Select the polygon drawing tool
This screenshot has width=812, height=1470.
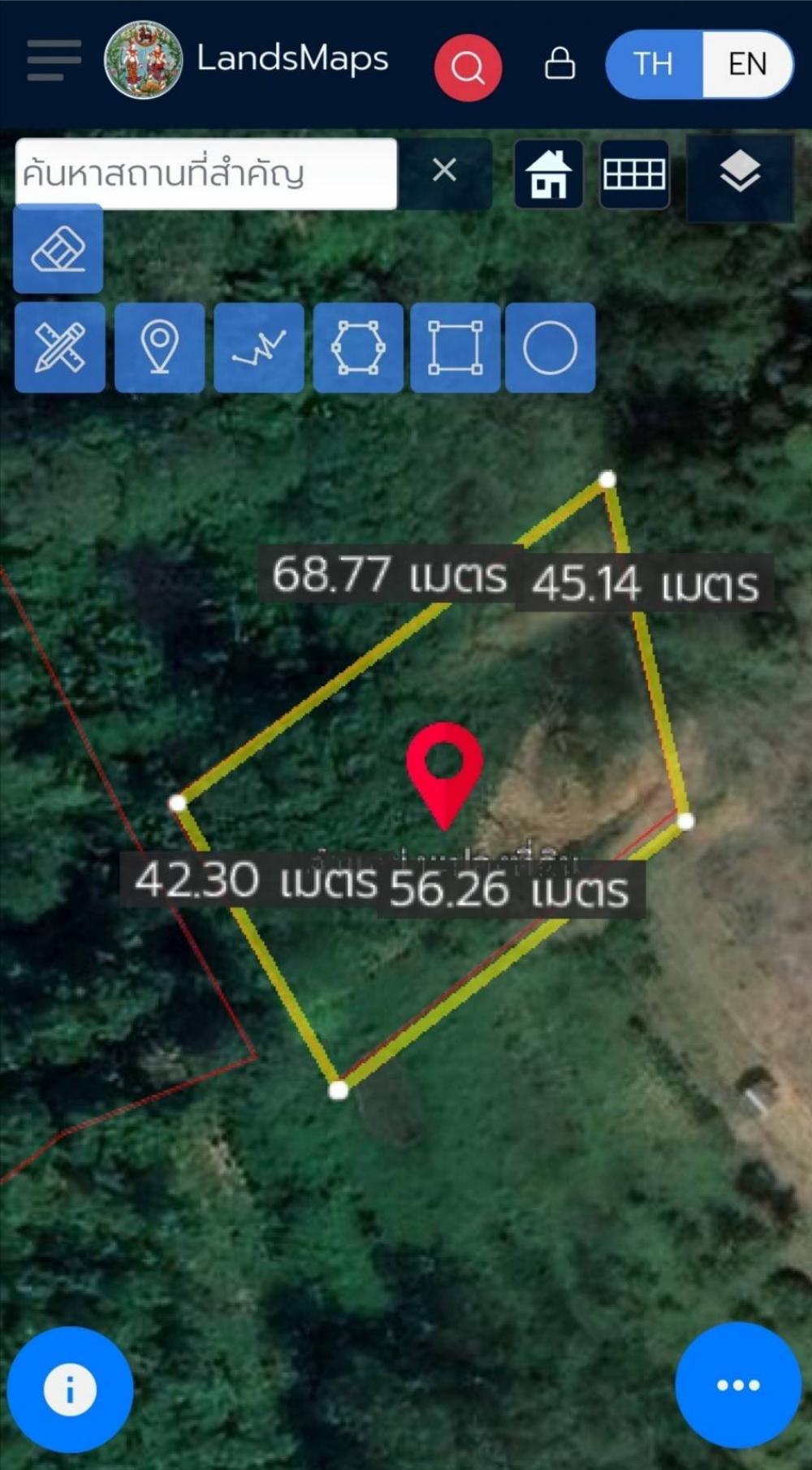(x=358, y=348)
